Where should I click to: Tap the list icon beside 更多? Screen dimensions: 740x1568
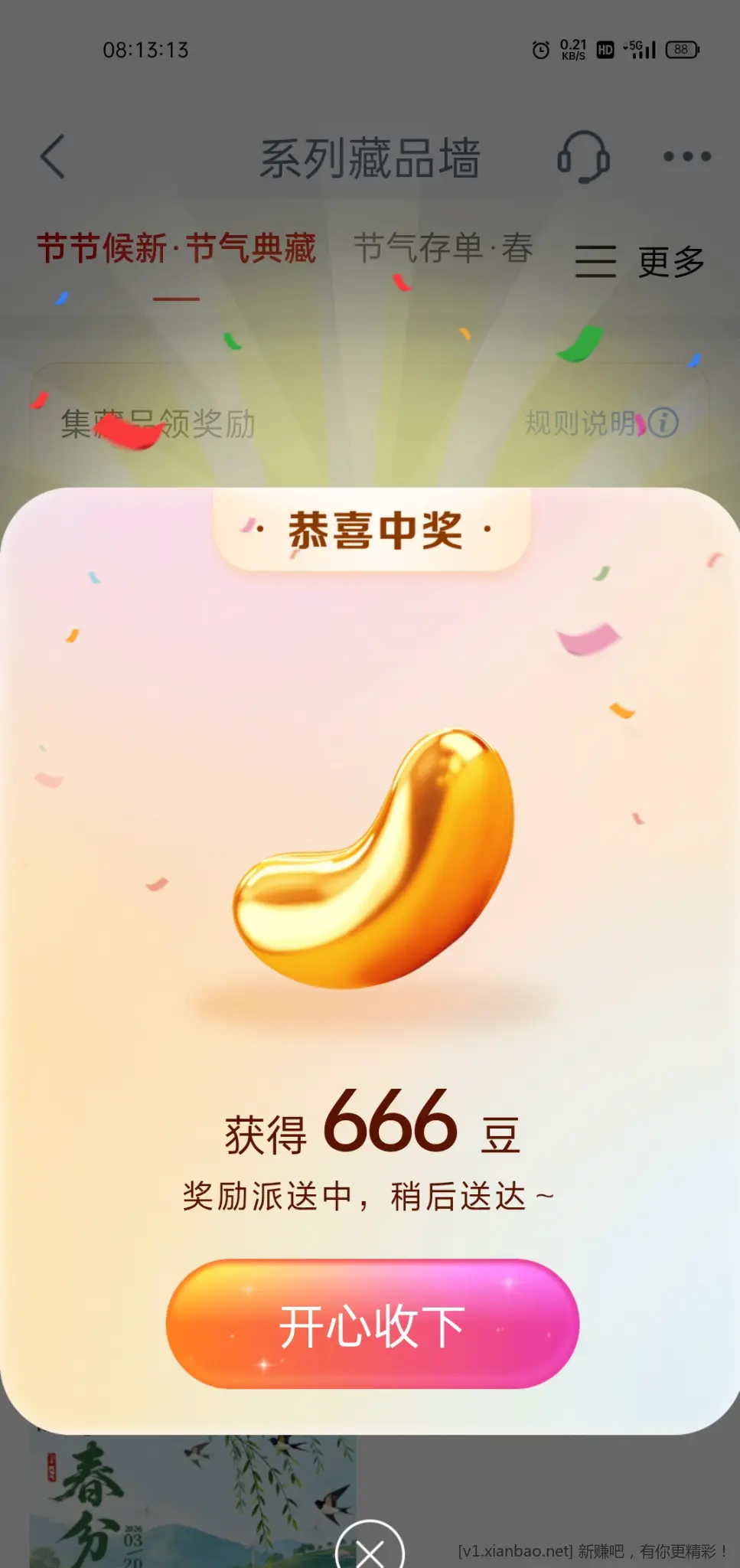pyautogui.click(x=596, y=261)
